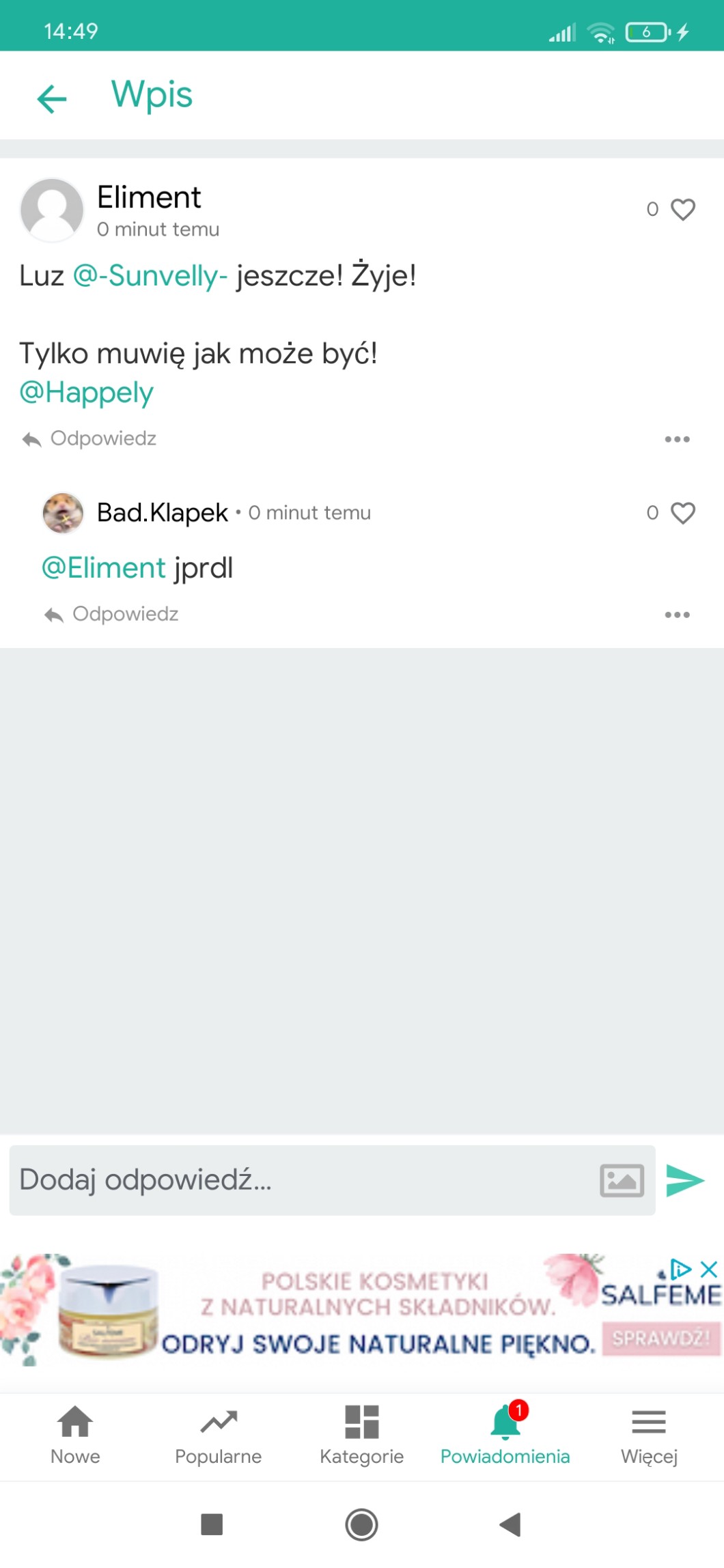This screenshot has height=1568, width=724.
Task: Open more options for Bad.Klapek's comment
Action: (677, 615)
